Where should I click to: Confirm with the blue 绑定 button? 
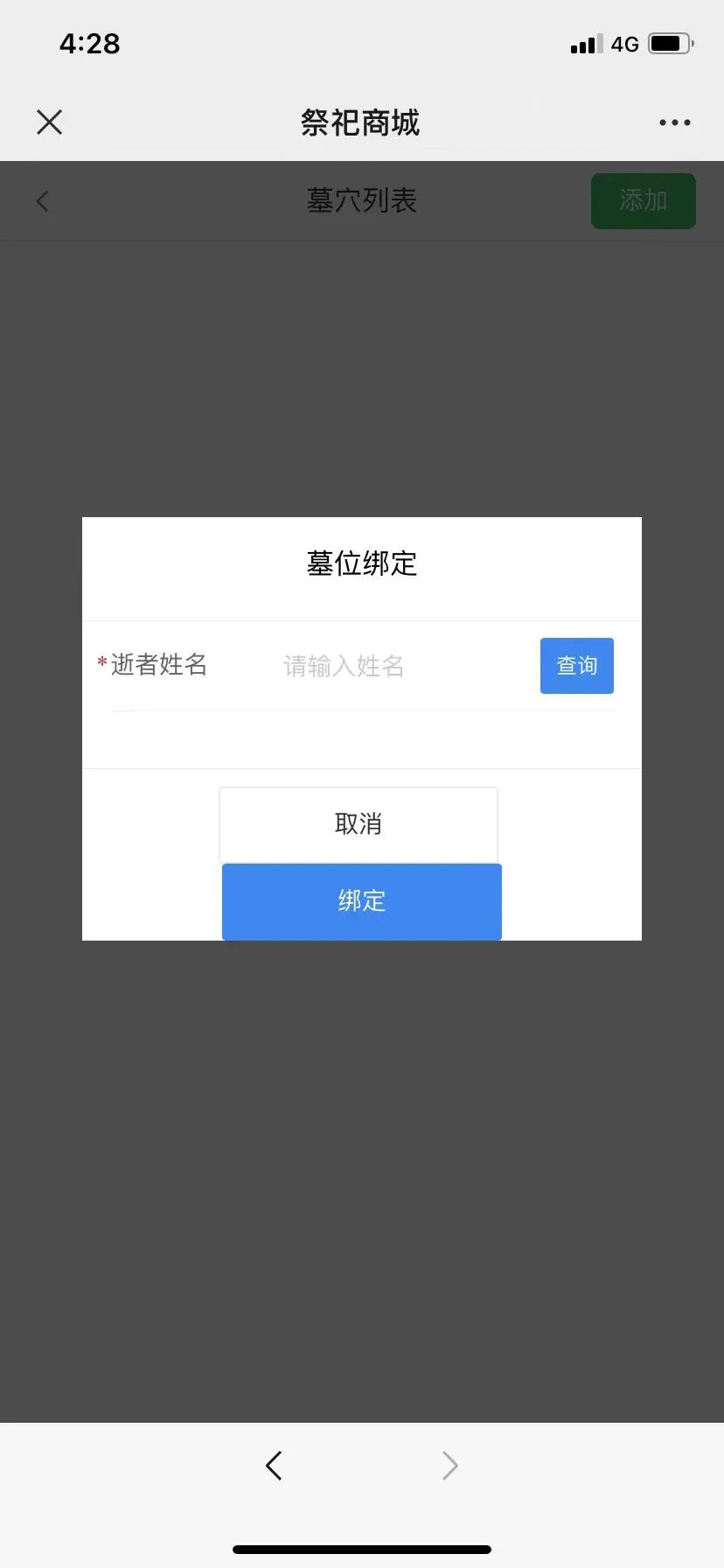pyautogui.click(x=362, y=901)
